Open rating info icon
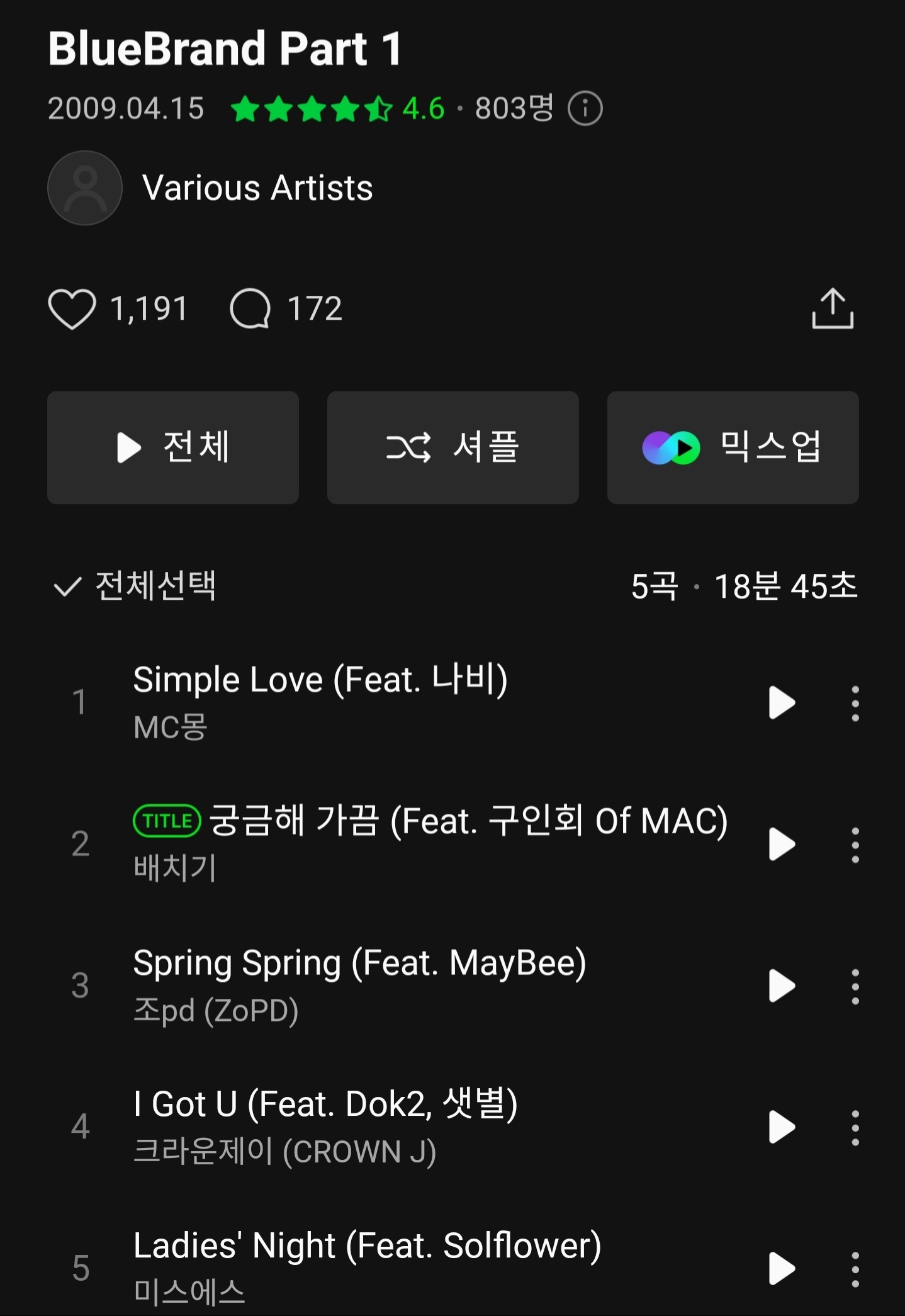905x1316 pixels. [585, 109]
